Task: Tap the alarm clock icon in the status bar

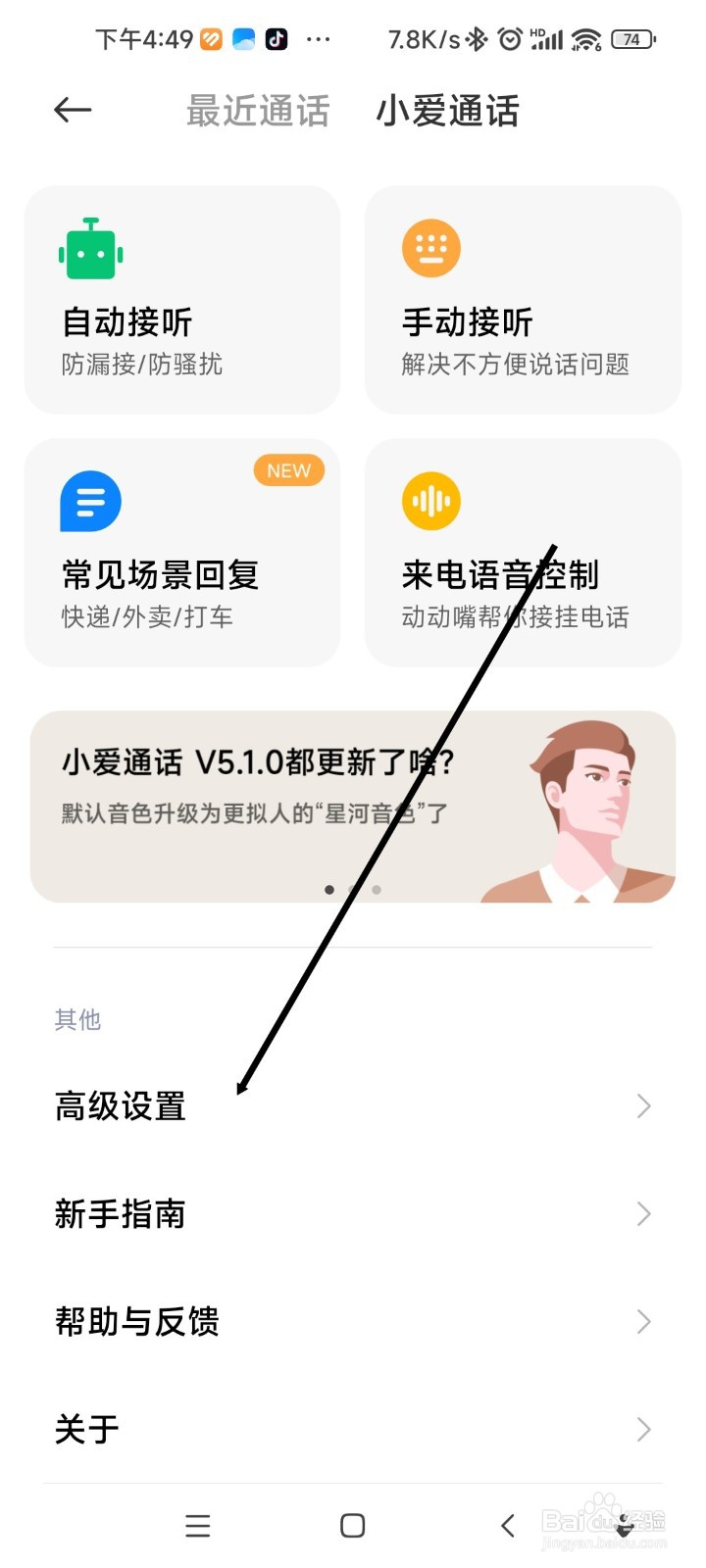Action: tap(510, 39)
